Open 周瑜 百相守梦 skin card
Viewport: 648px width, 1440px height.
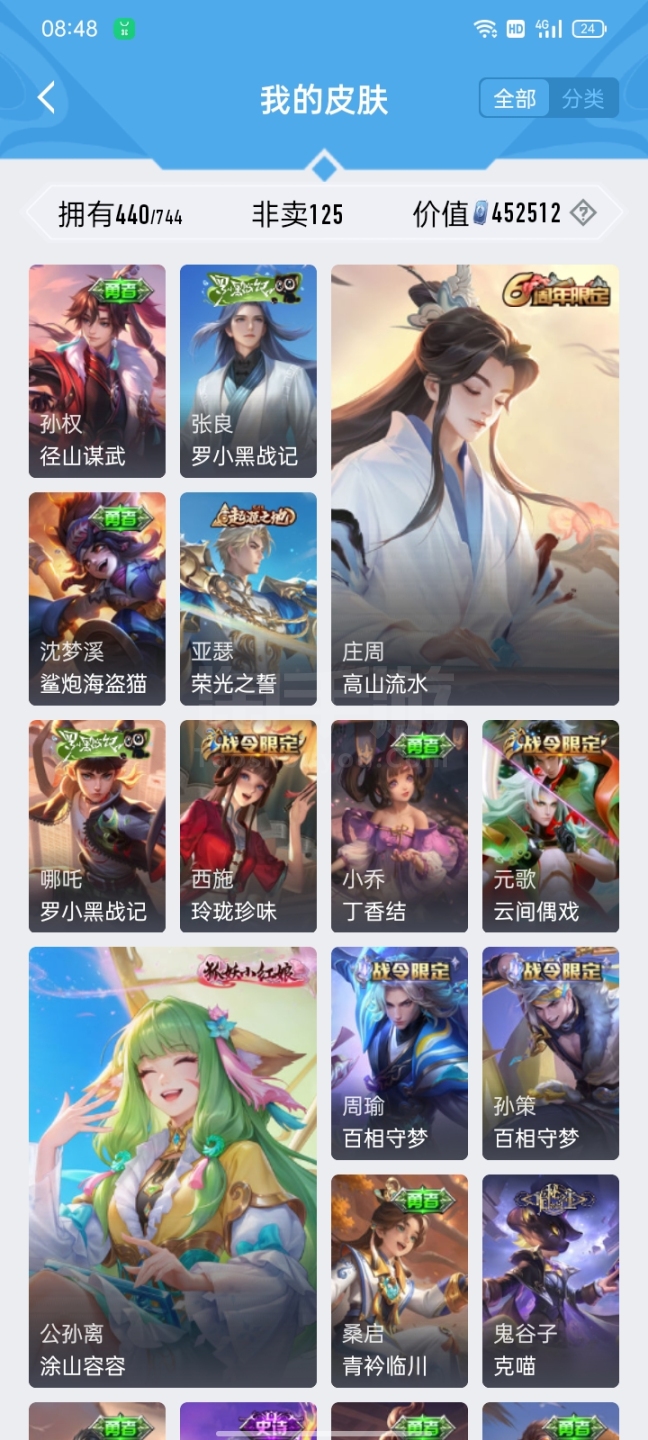[x=399, y=1053]
